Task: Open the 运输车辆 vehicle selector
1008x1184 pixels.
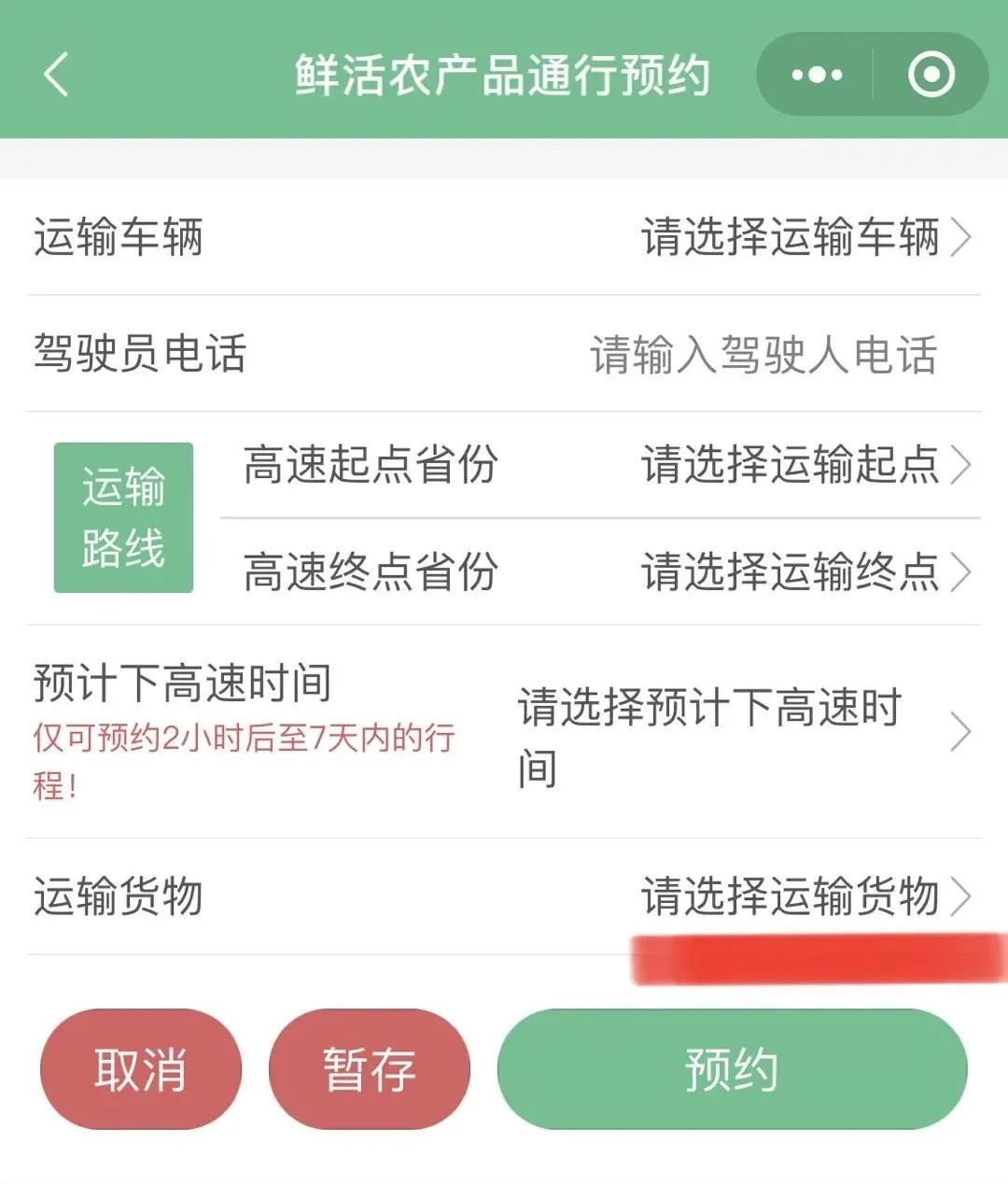Action: click(x=787, y=240)
